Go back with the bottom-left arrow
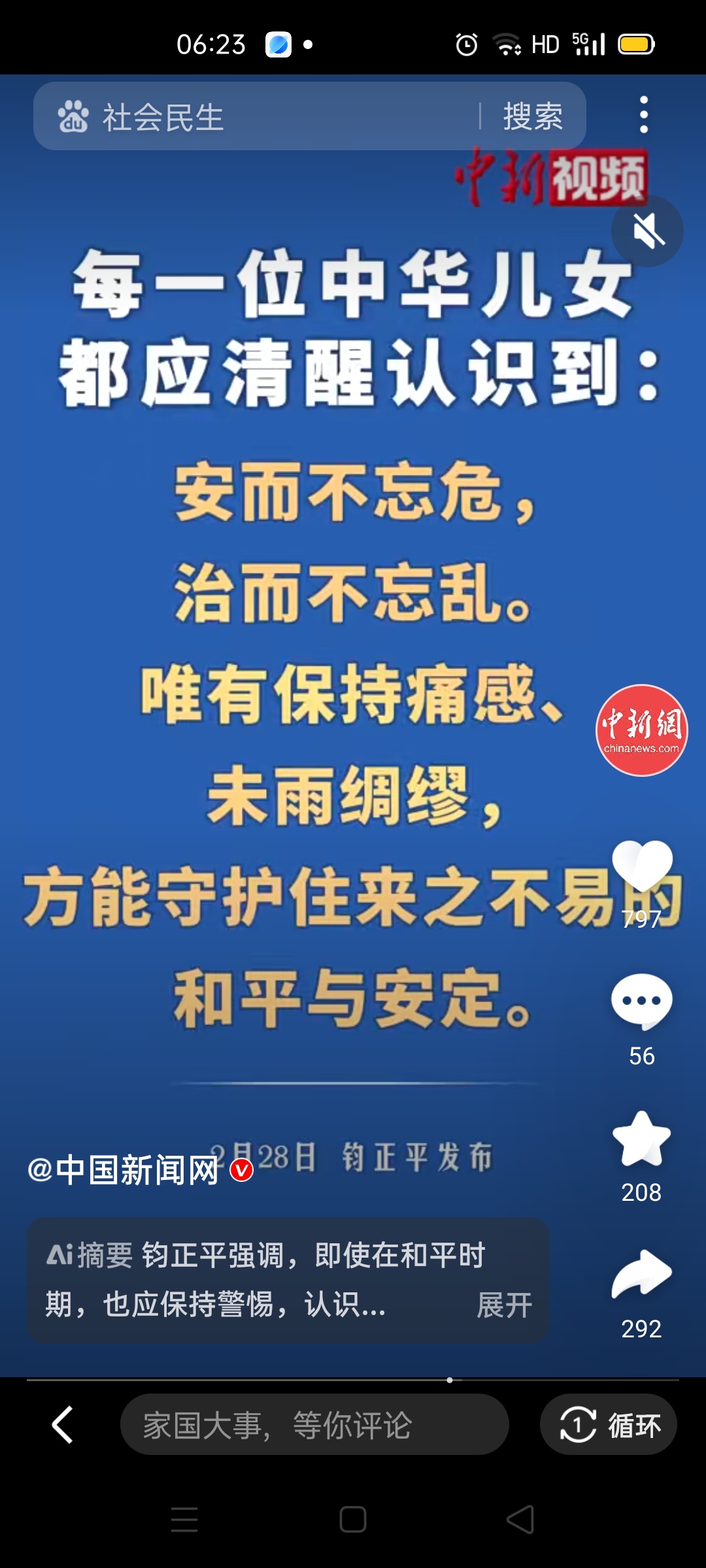Image resolution: width=706 pixels, height=1568 pixels. (62, 1424)
